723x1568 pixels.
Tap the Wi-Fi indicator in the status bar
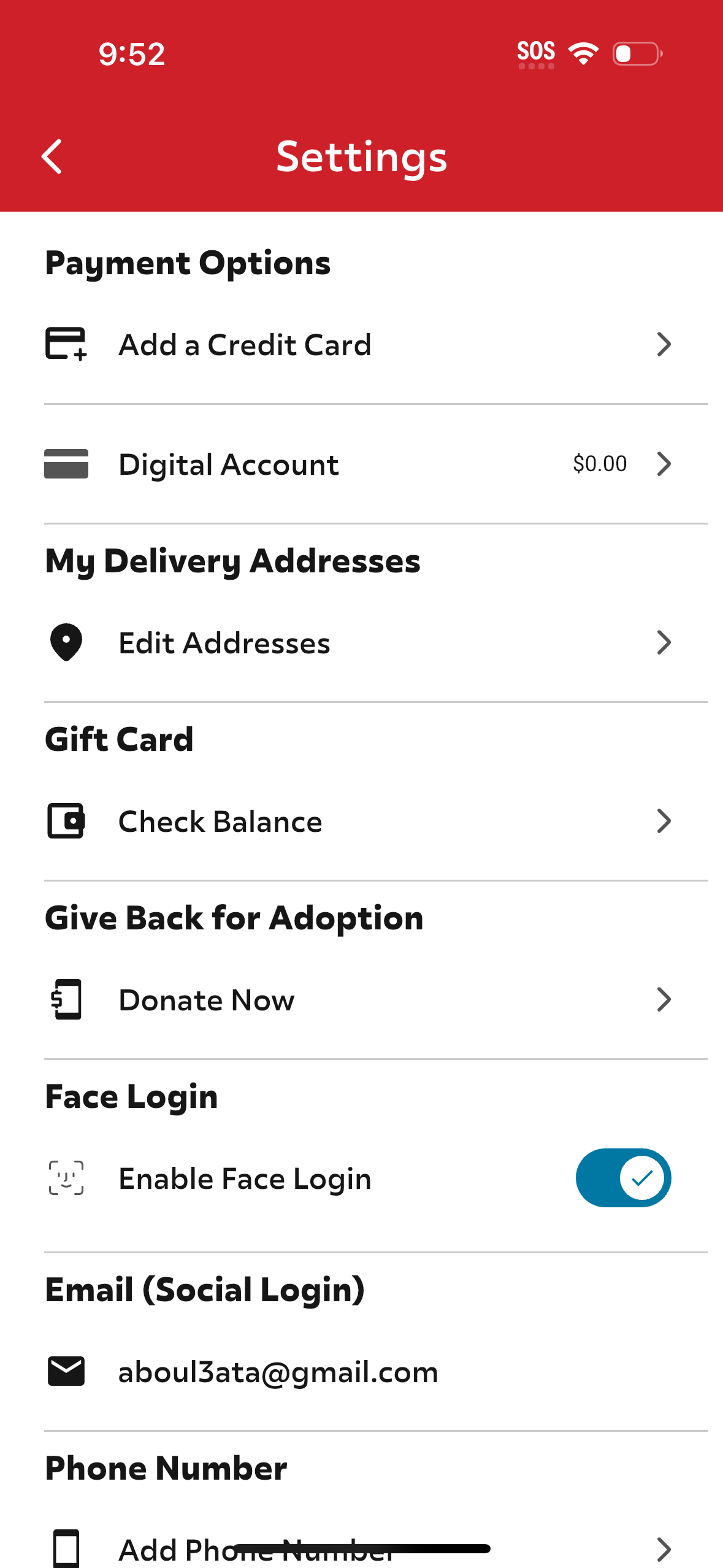tap(583, 53)
